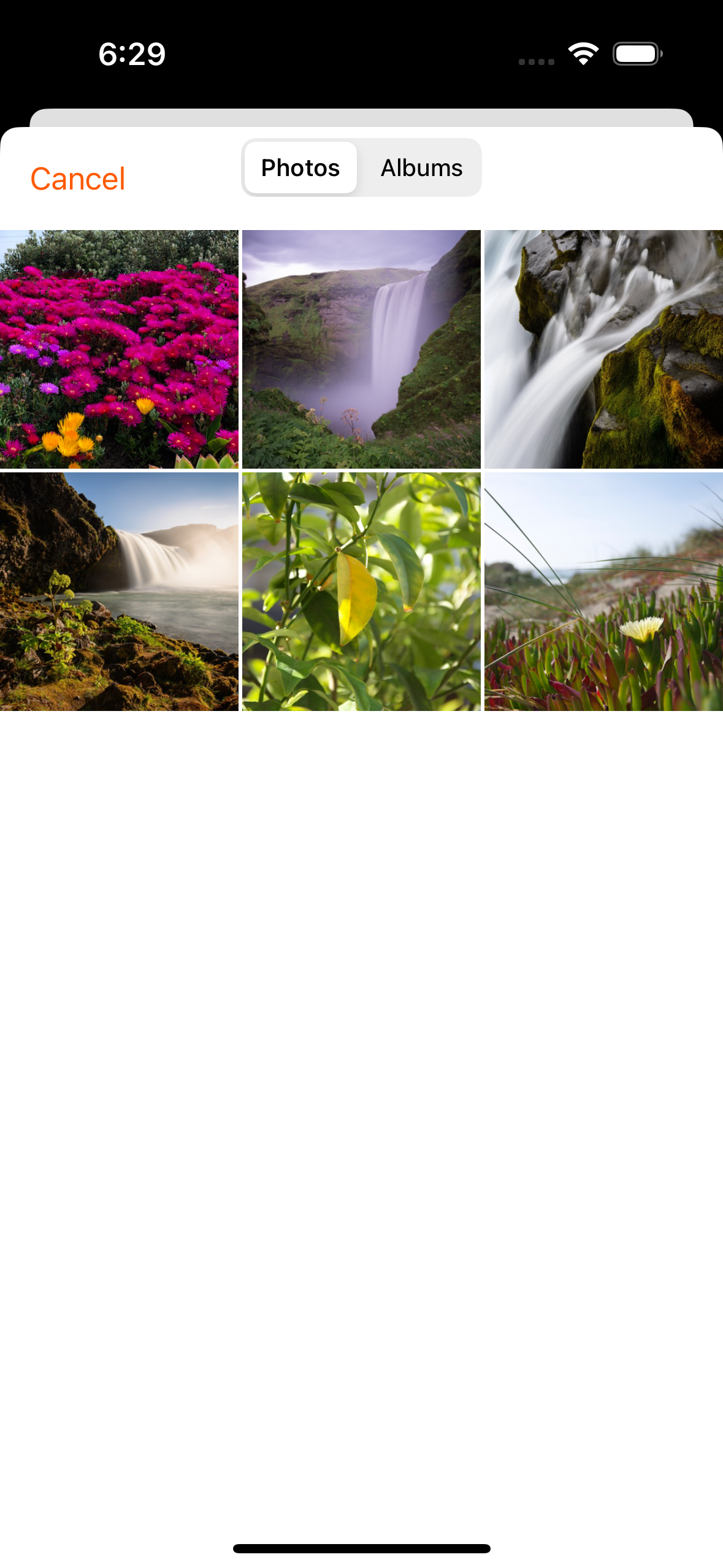The image size is (723, 1568).
Task: Tap the empty area below the photo grid
Action: click(361, 1043)
